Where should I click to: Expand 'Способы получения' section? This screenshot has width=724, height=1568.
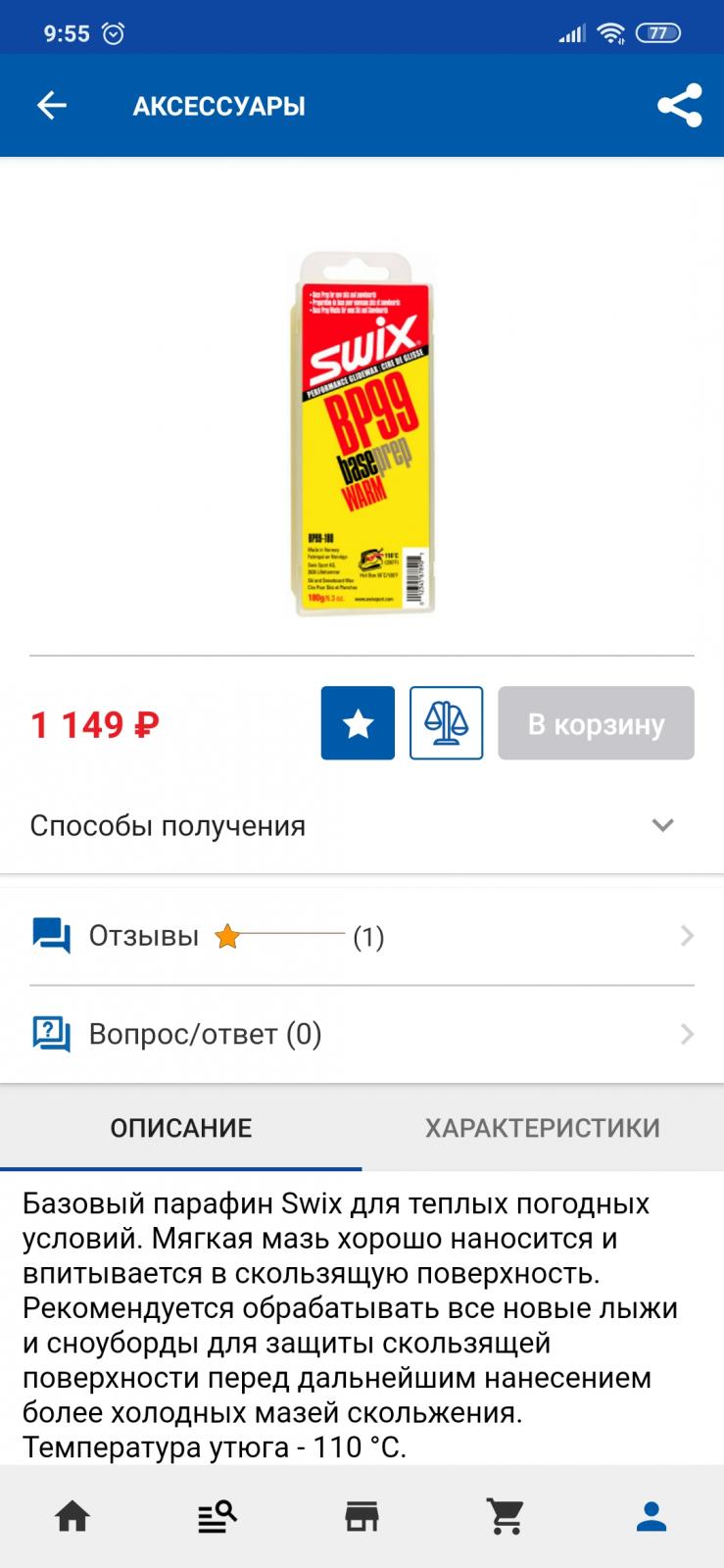coord(362,826)
